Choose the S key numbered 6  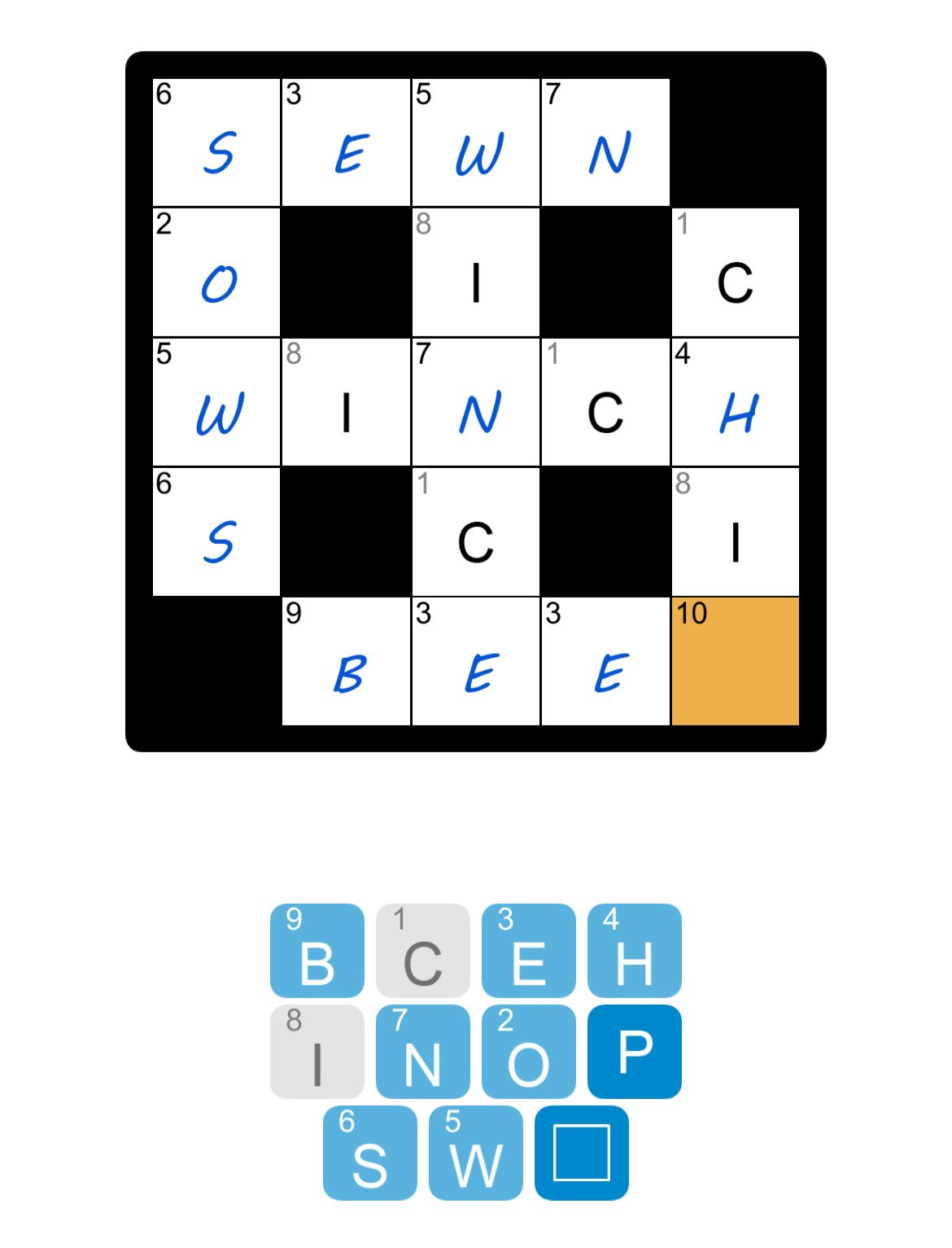(369, 1152)
